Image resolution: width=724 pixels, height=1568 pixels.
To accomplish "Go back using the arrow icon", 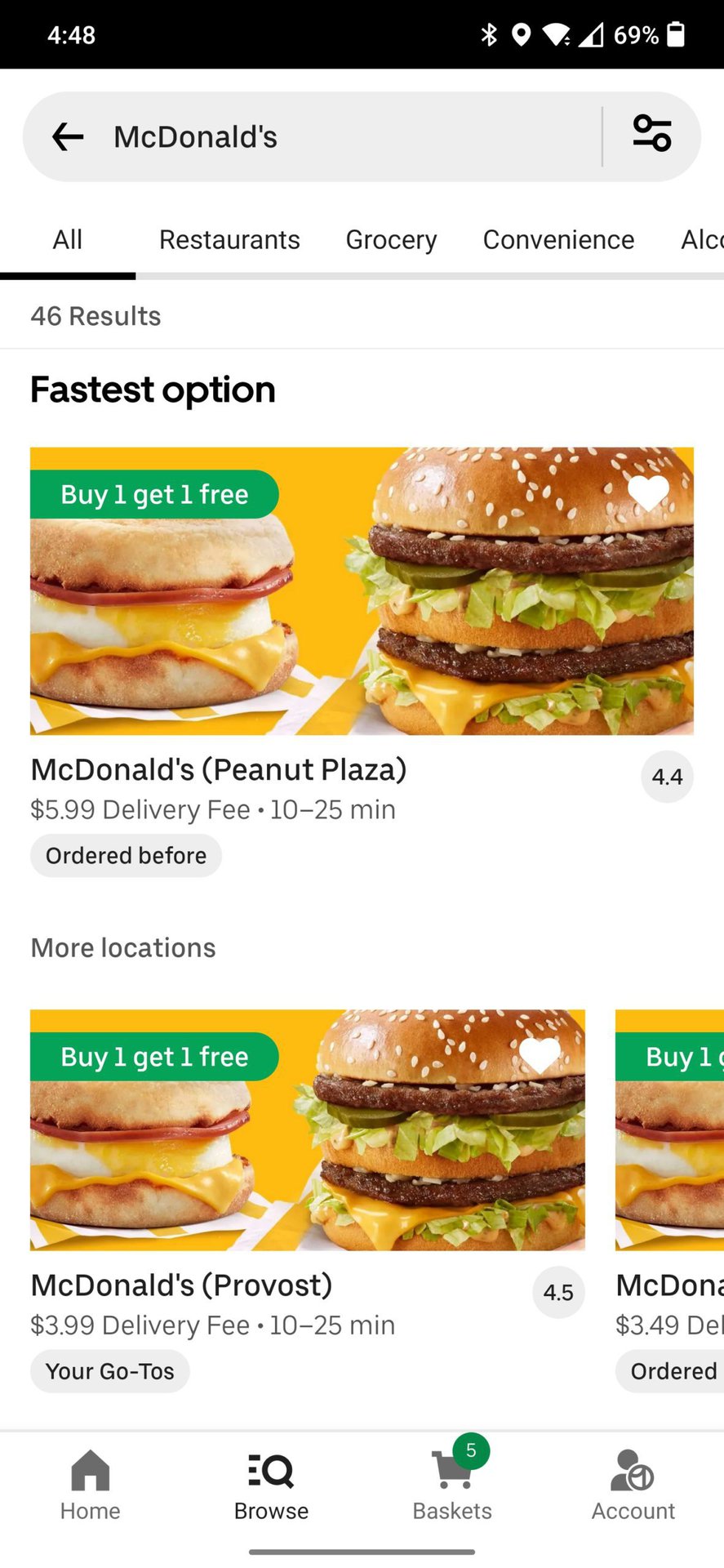I will (68, 137).
